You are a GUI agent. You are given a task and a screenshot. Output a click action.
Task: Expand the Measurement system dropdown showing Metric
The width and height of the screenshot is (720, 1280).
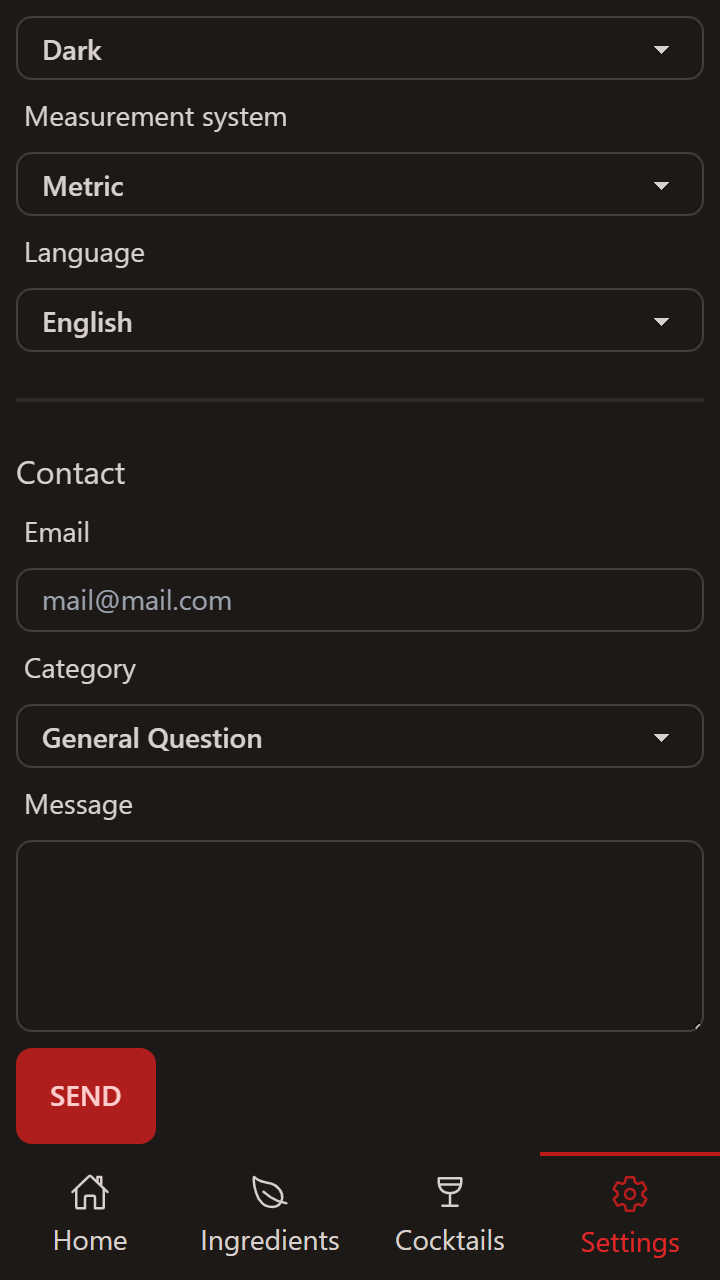(x=360, y=184)
